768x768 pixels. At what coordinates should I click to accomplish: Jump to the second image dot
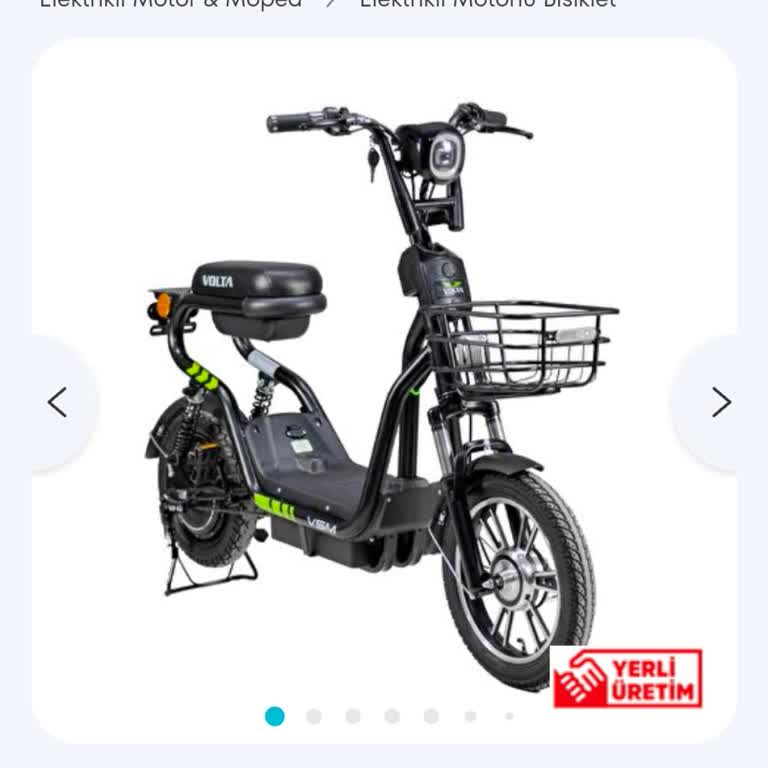314,716
